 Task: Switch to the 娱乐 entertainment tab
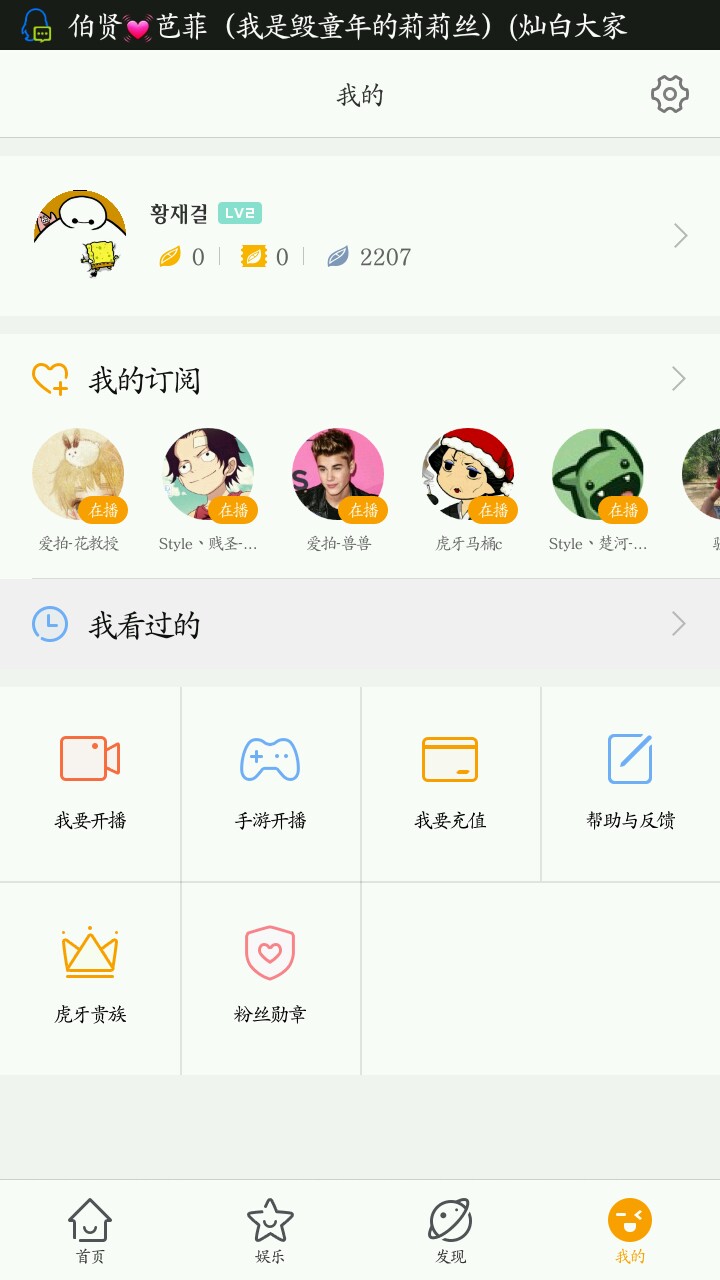pyautogui.click(x=270, y=1230)
